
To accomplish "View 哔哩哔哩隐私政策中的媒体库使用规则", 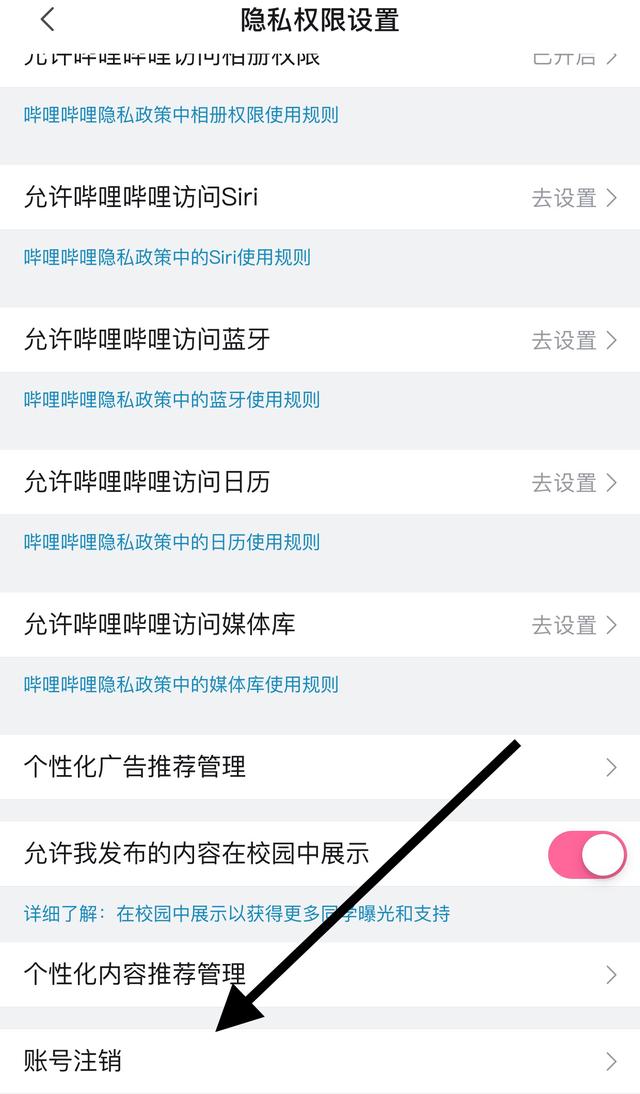I will (181, 684).
